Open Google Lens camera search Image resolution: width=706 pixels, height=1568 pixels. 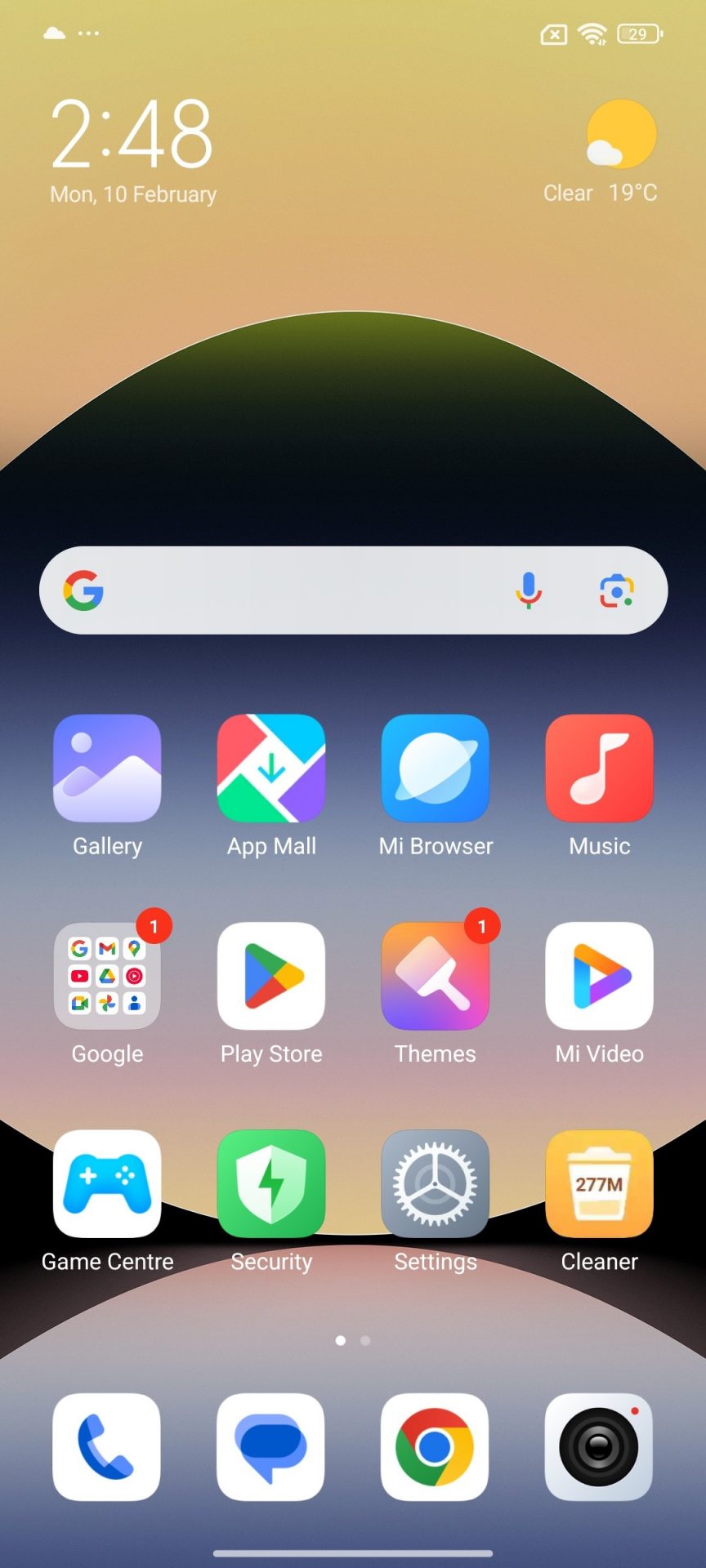(617, 590)
